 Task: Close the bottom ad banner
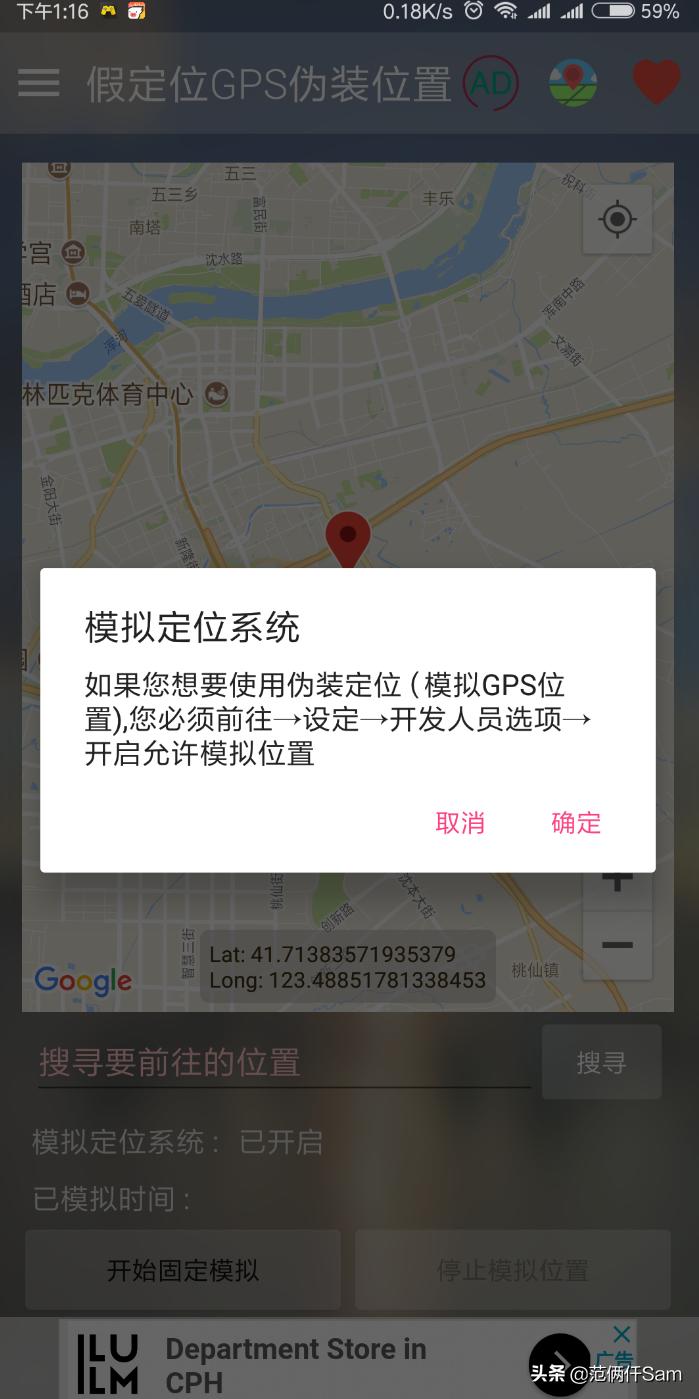point(621,1334)
